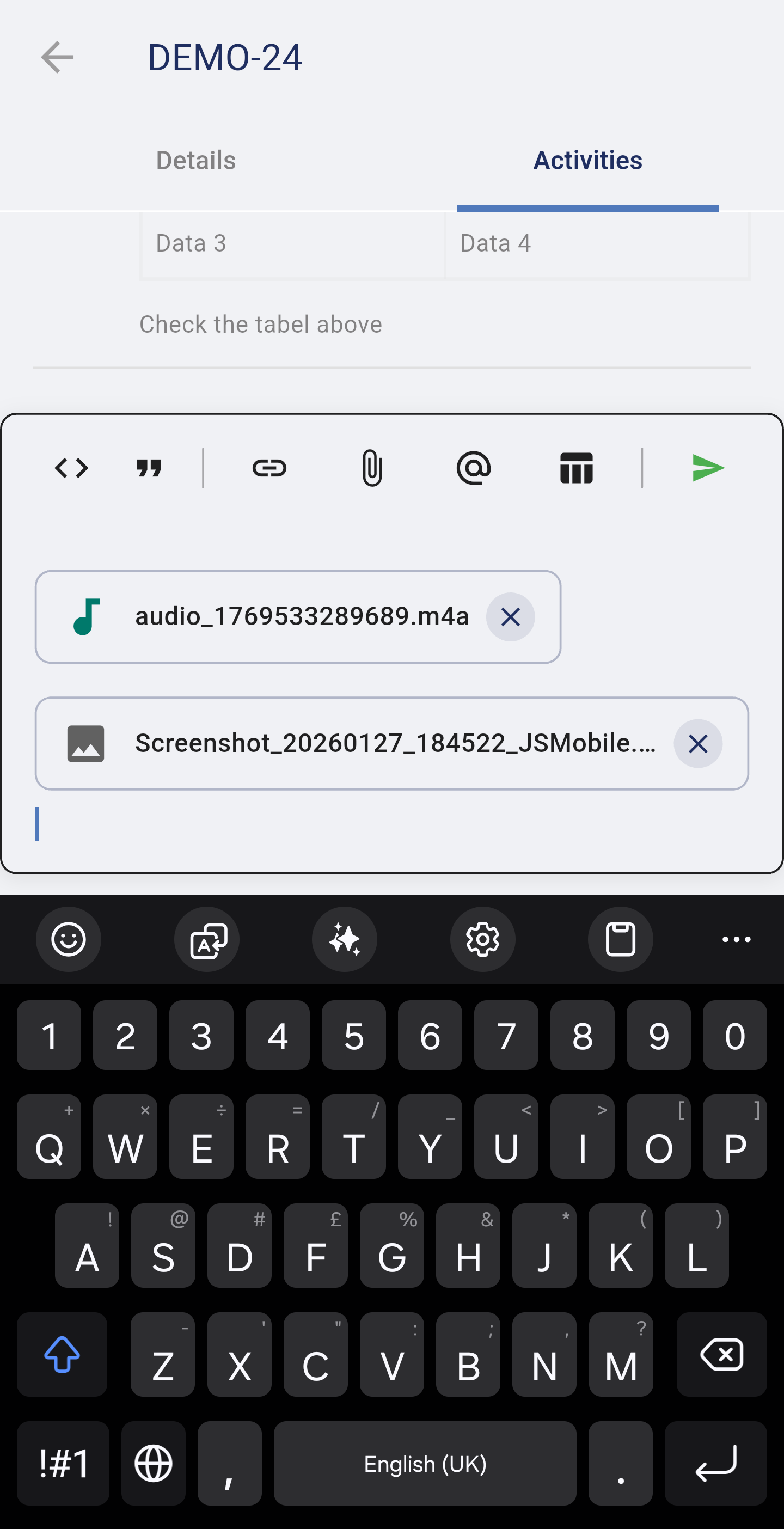Open keyboard settings gear

[x=482, y=940]
